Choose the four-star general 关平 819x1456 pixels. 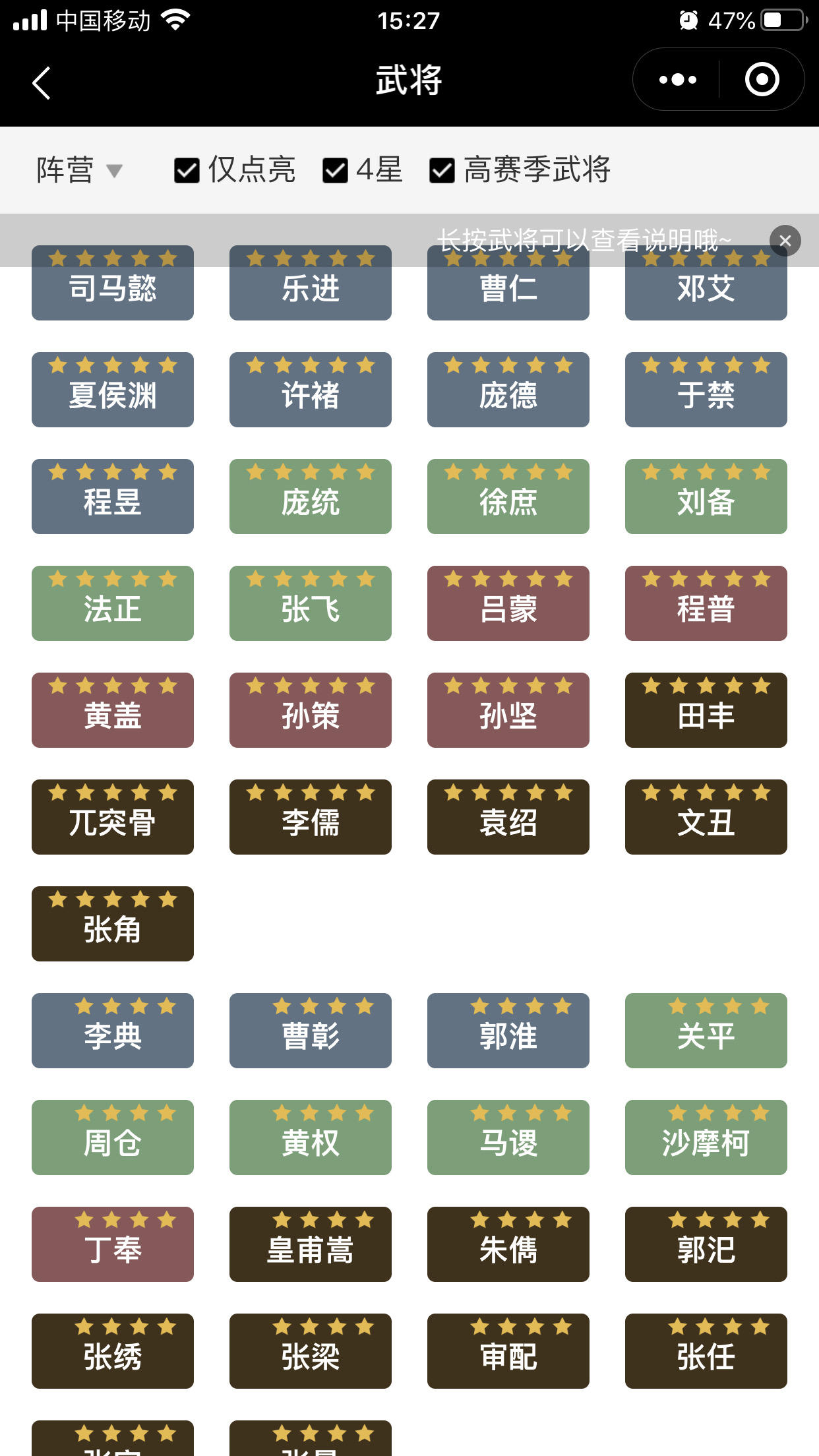coord(706,1031)
